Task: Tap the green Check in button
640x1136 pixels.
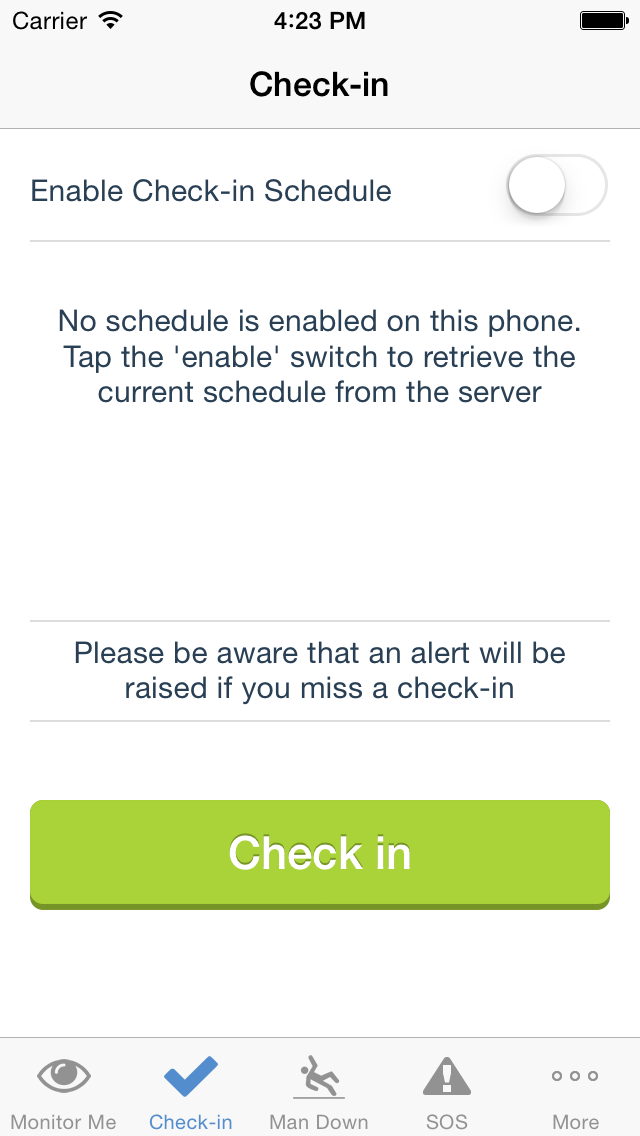Action: 320,854
